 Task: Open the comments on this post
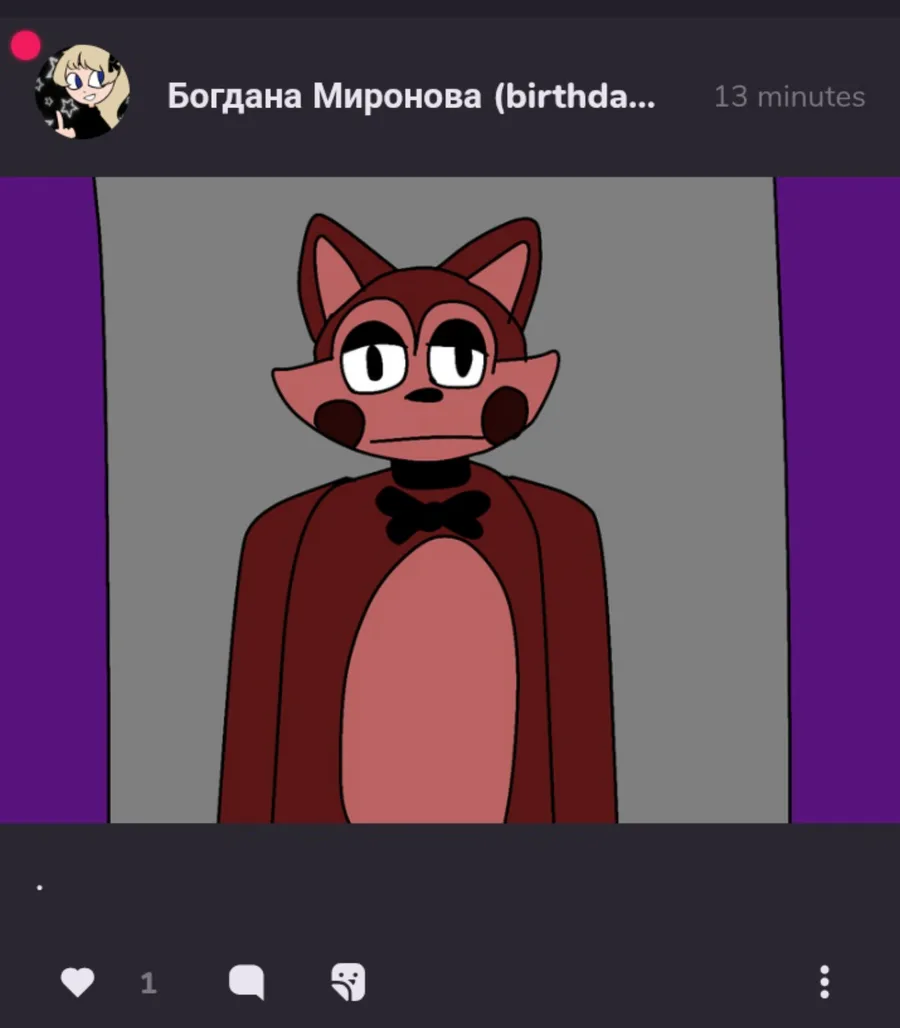[x=246, y=982]
